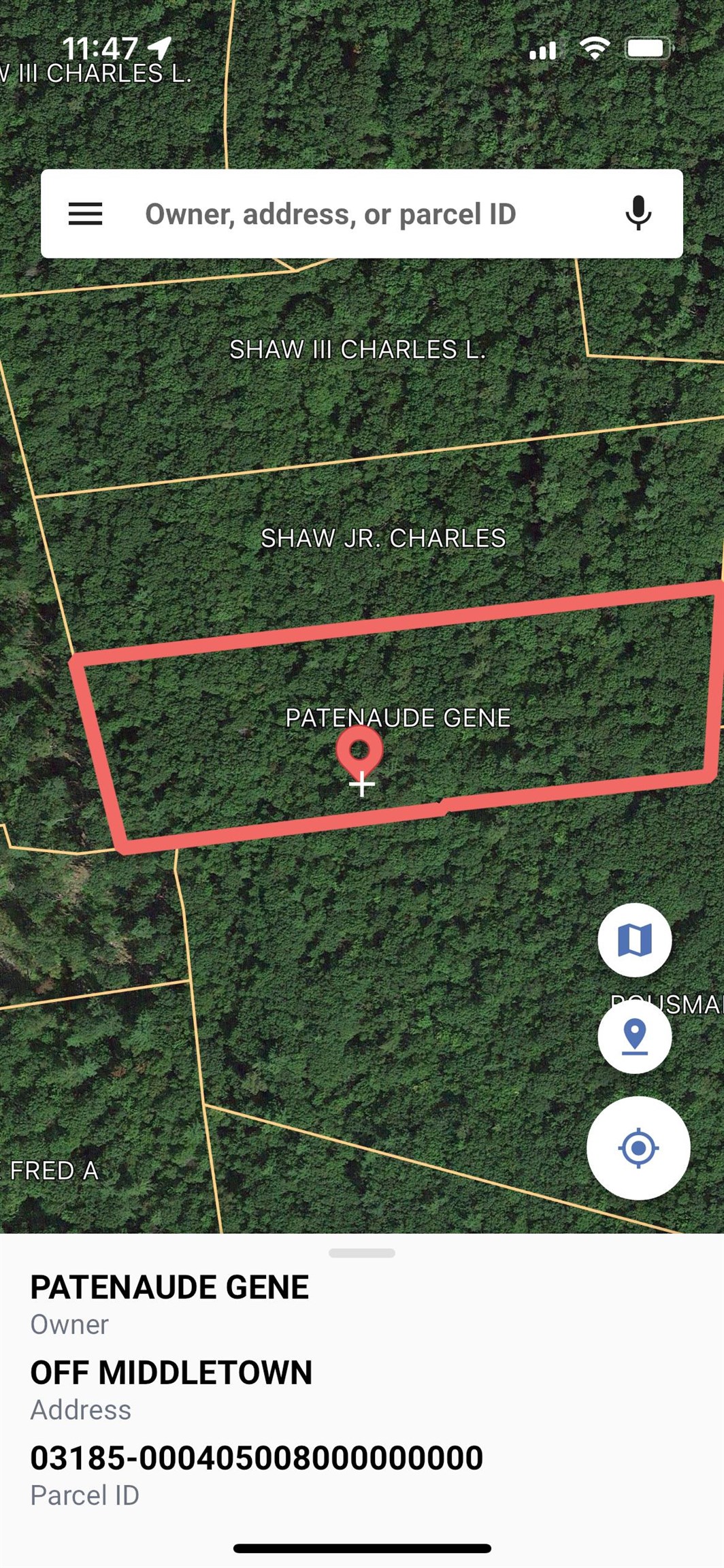Tap the drop pin button

(635, 1036)
